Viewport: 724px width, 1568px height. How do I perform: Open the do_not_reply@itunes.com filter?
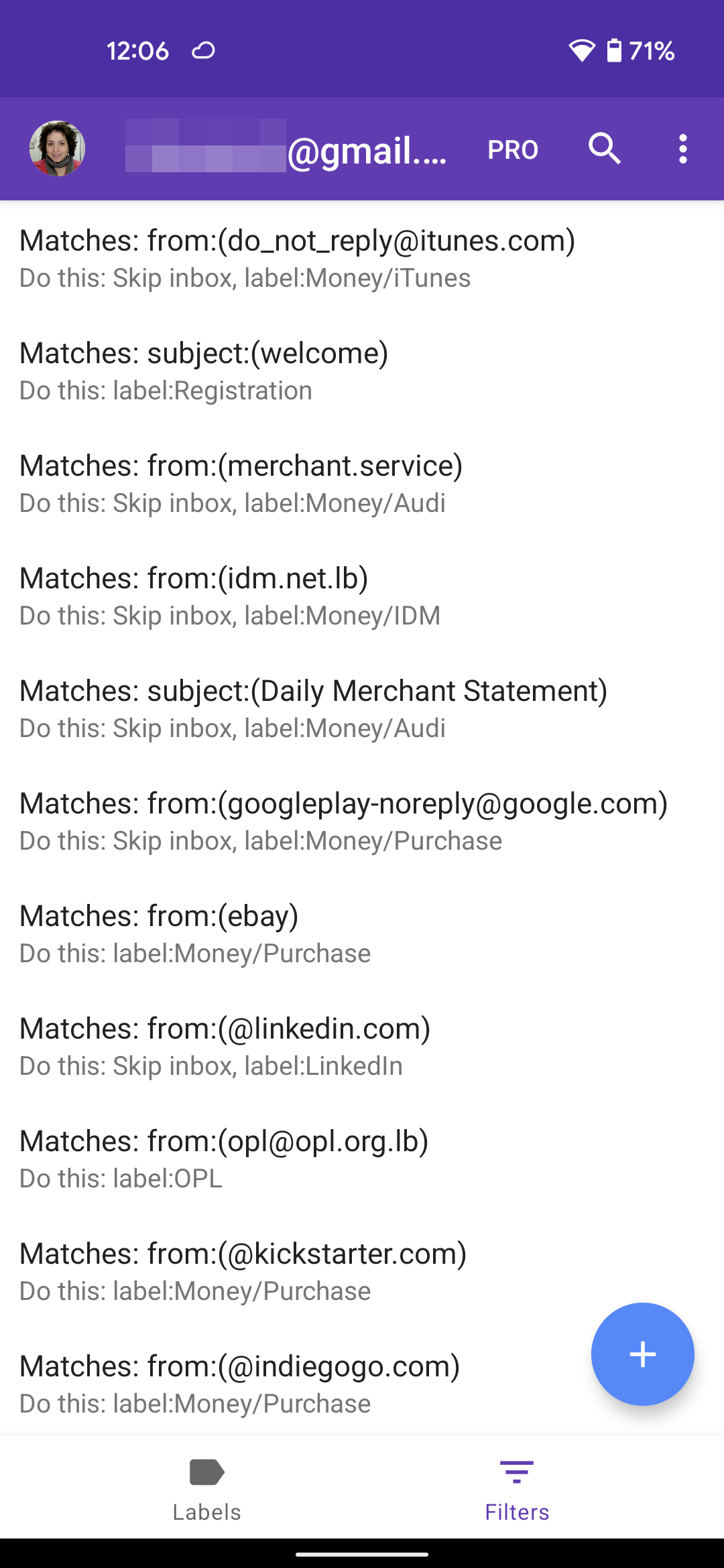point(297,258)
